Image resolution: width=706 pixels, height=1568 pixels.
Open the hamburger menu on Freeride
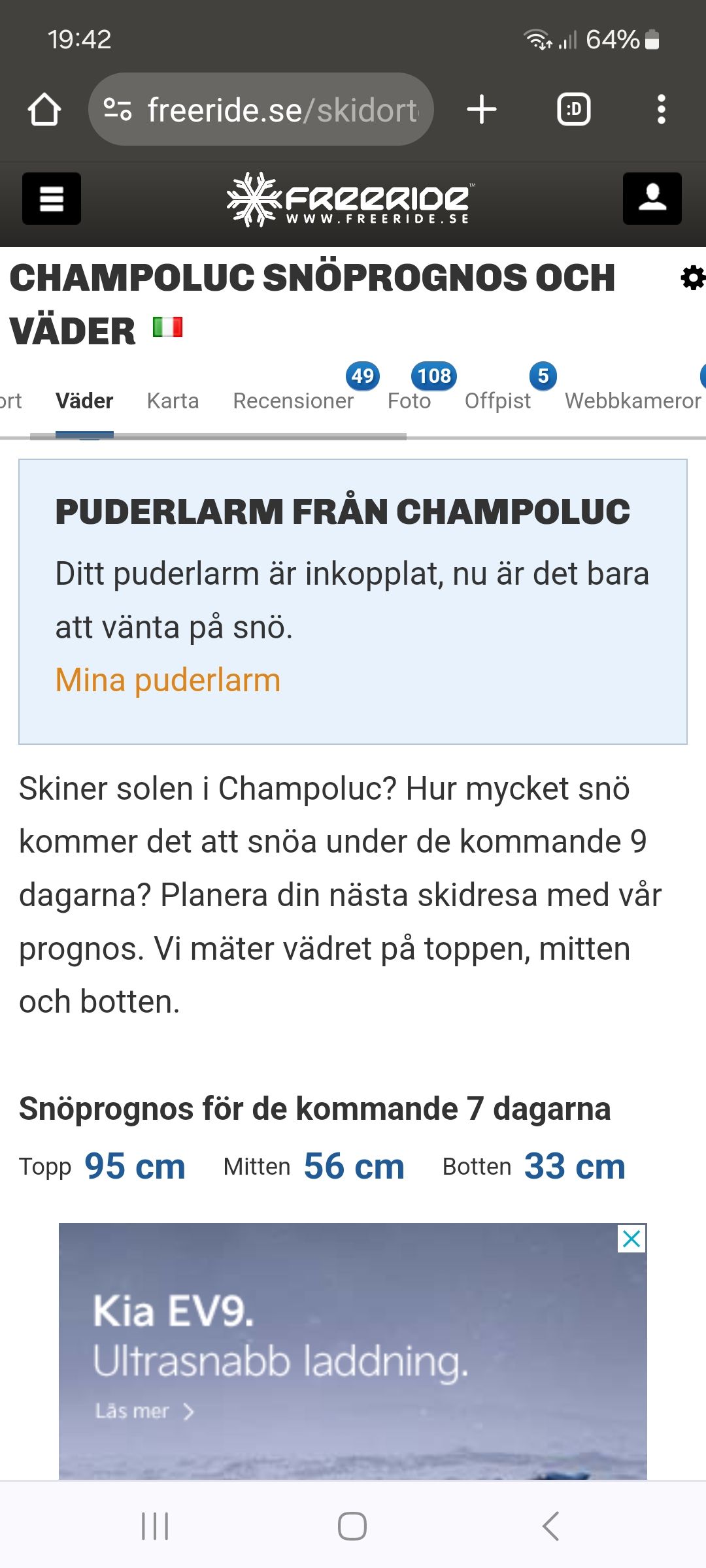tap(52, 199)
